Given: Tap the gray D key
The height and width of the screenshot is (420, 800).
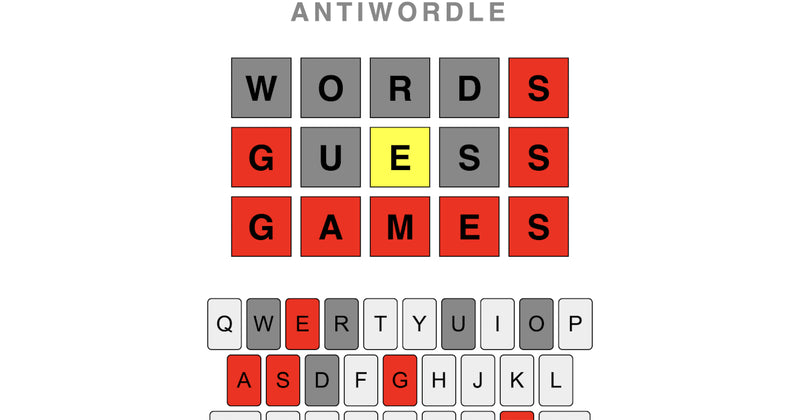Looking at the screenshot, I should tap(322, 380).
